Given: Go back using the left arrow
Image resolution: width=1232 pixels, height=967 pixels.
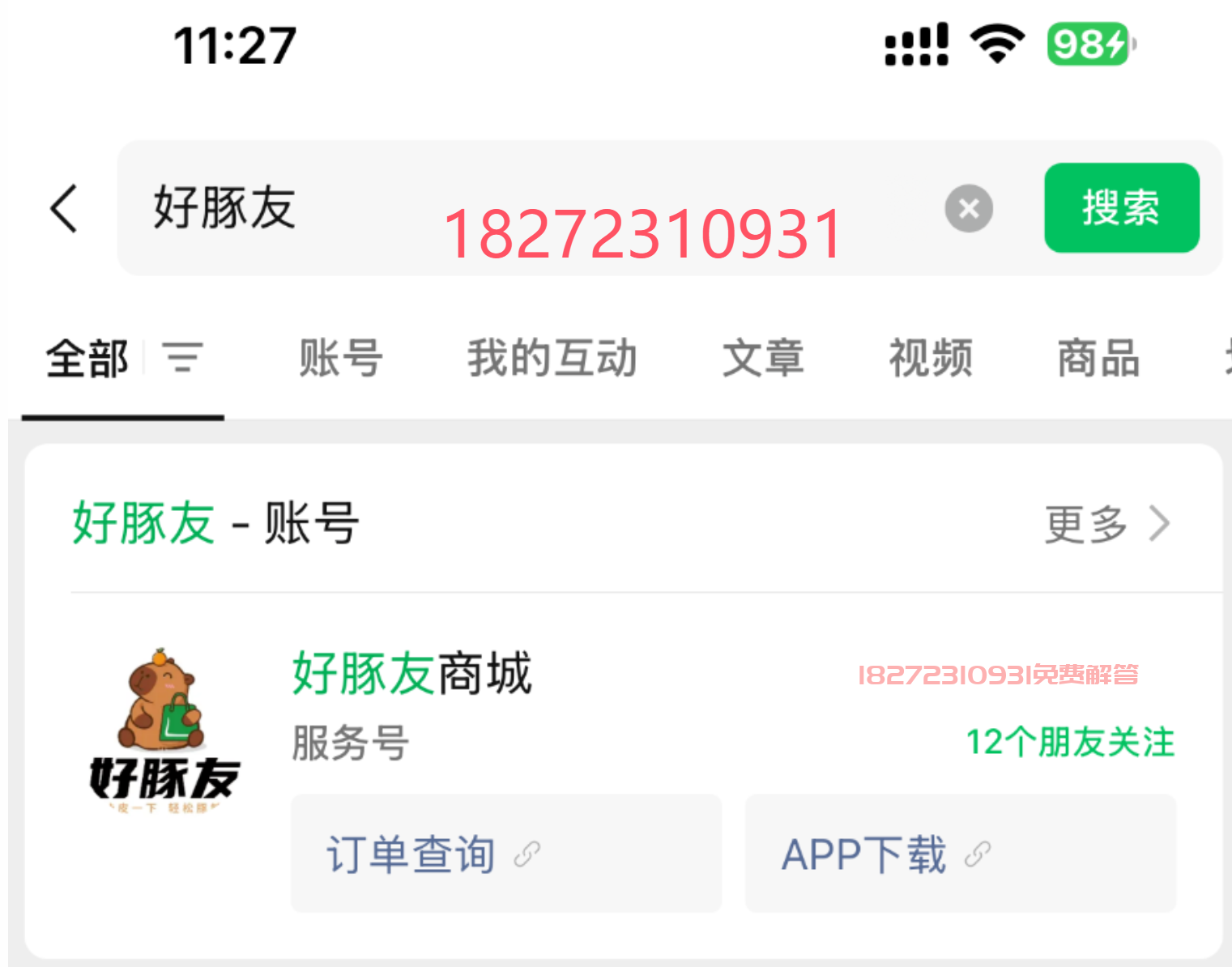Looking at the screenshot, I should coord(65,208).
